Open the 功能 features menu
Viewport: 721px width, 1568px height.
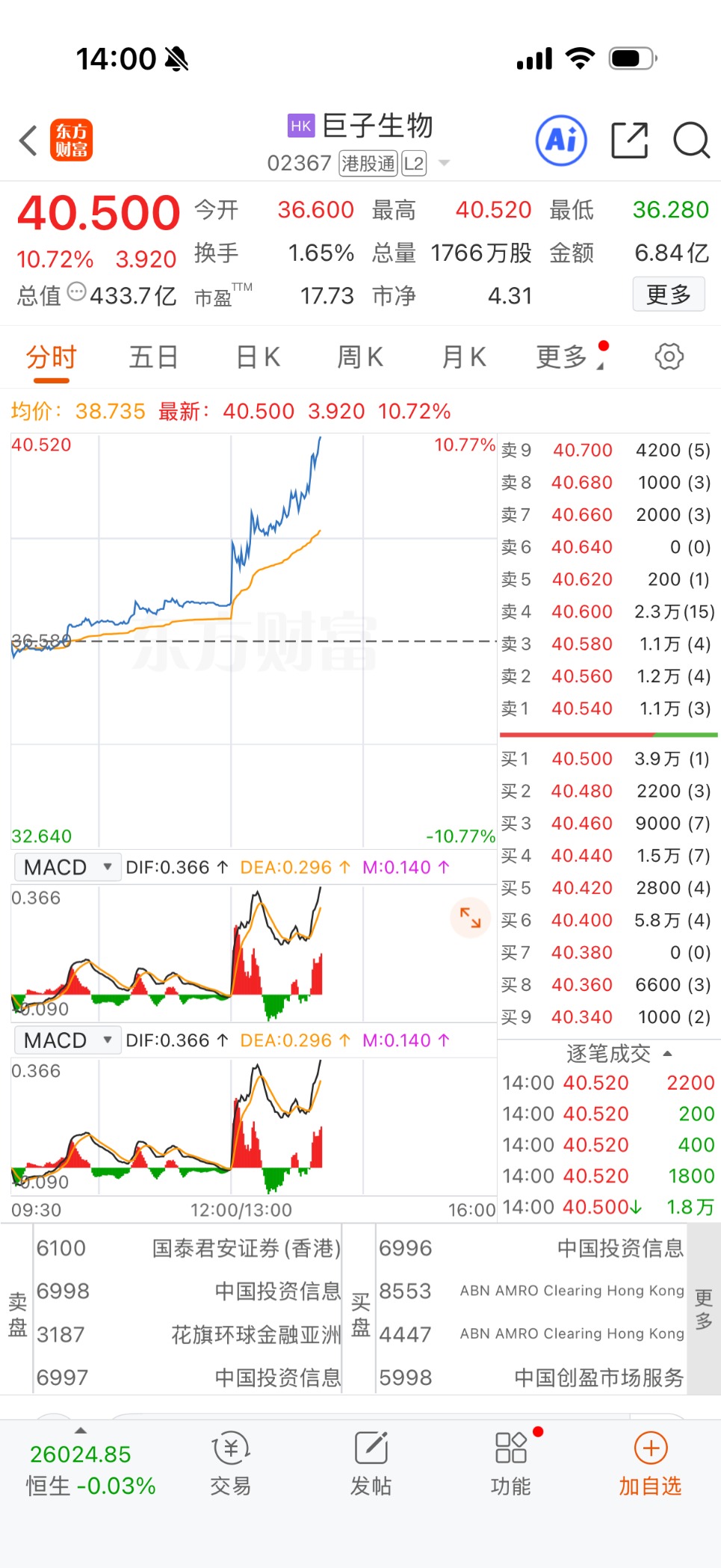coord(511,1465)
